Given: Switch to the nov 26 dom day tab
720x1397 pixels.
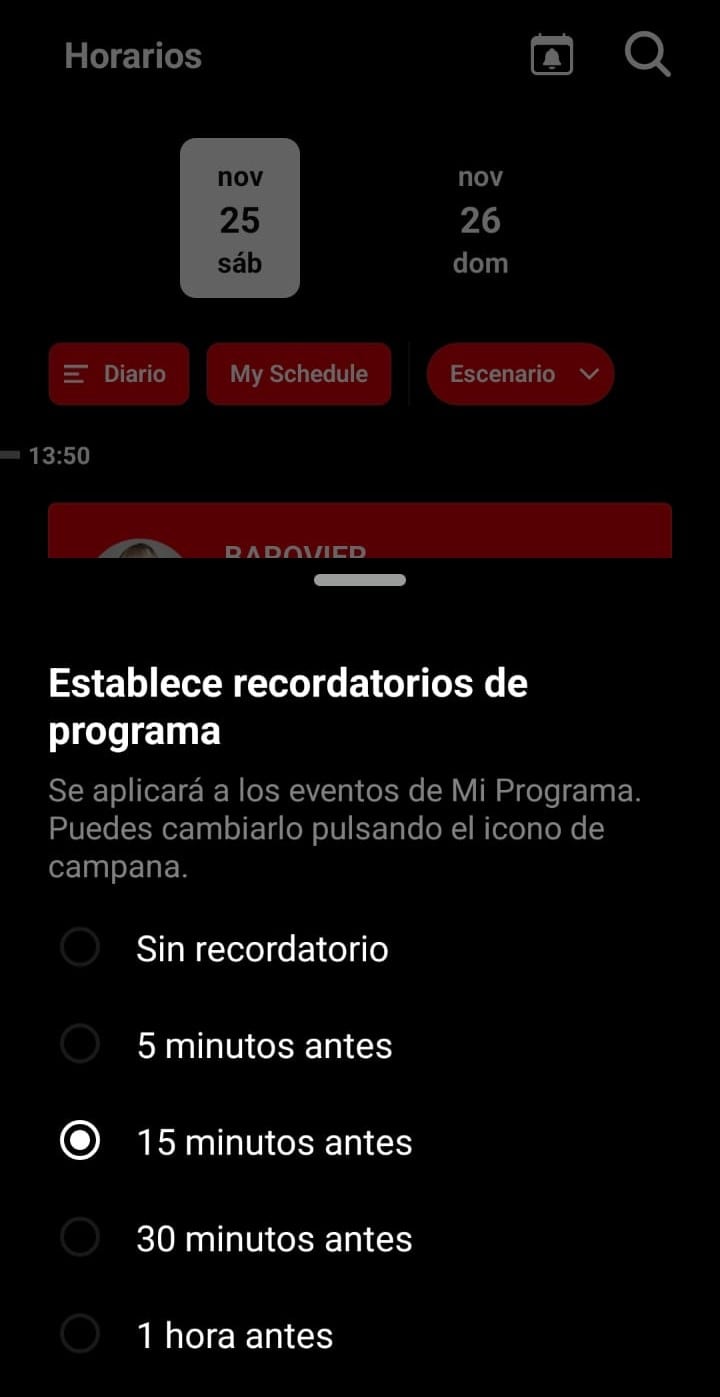Looking at the screenshot, I should coord(481,219).
